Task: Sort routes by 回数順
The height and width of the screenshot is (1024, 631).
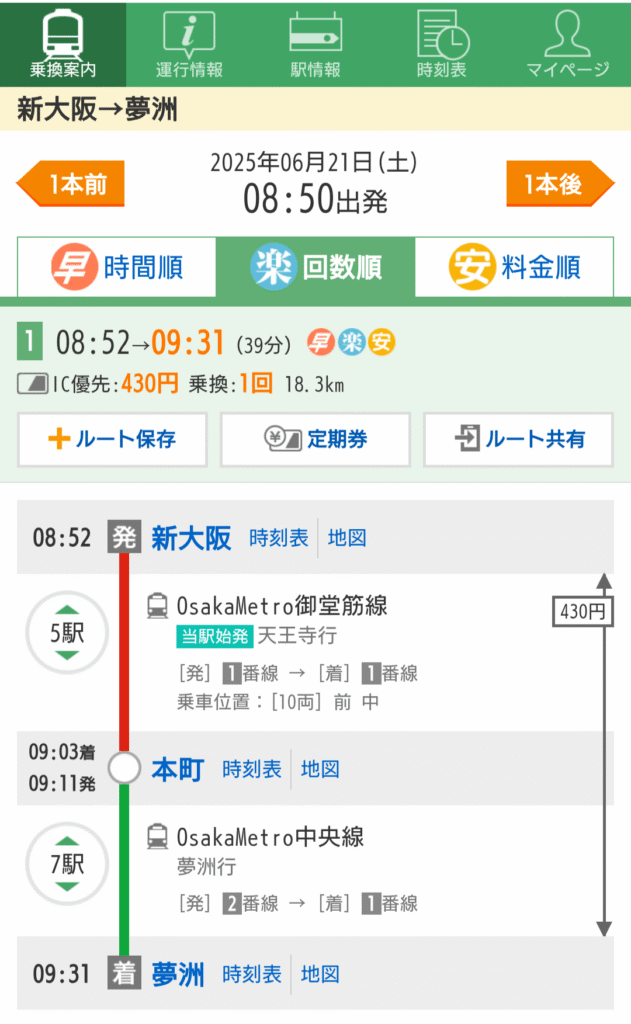Action: 315,267
